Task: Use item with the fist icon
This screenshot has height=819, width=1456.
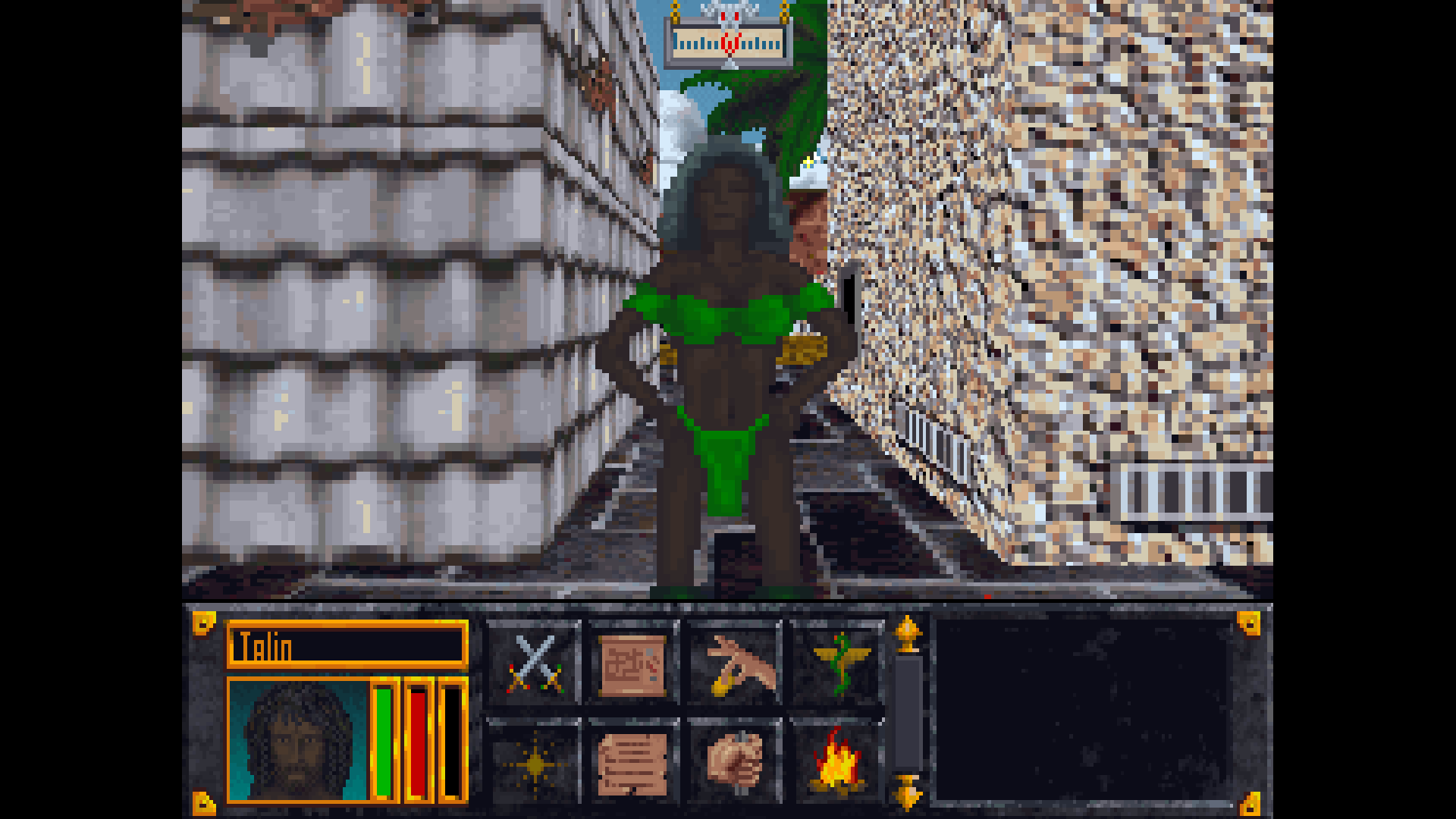Action: click(x=736, y=762)
